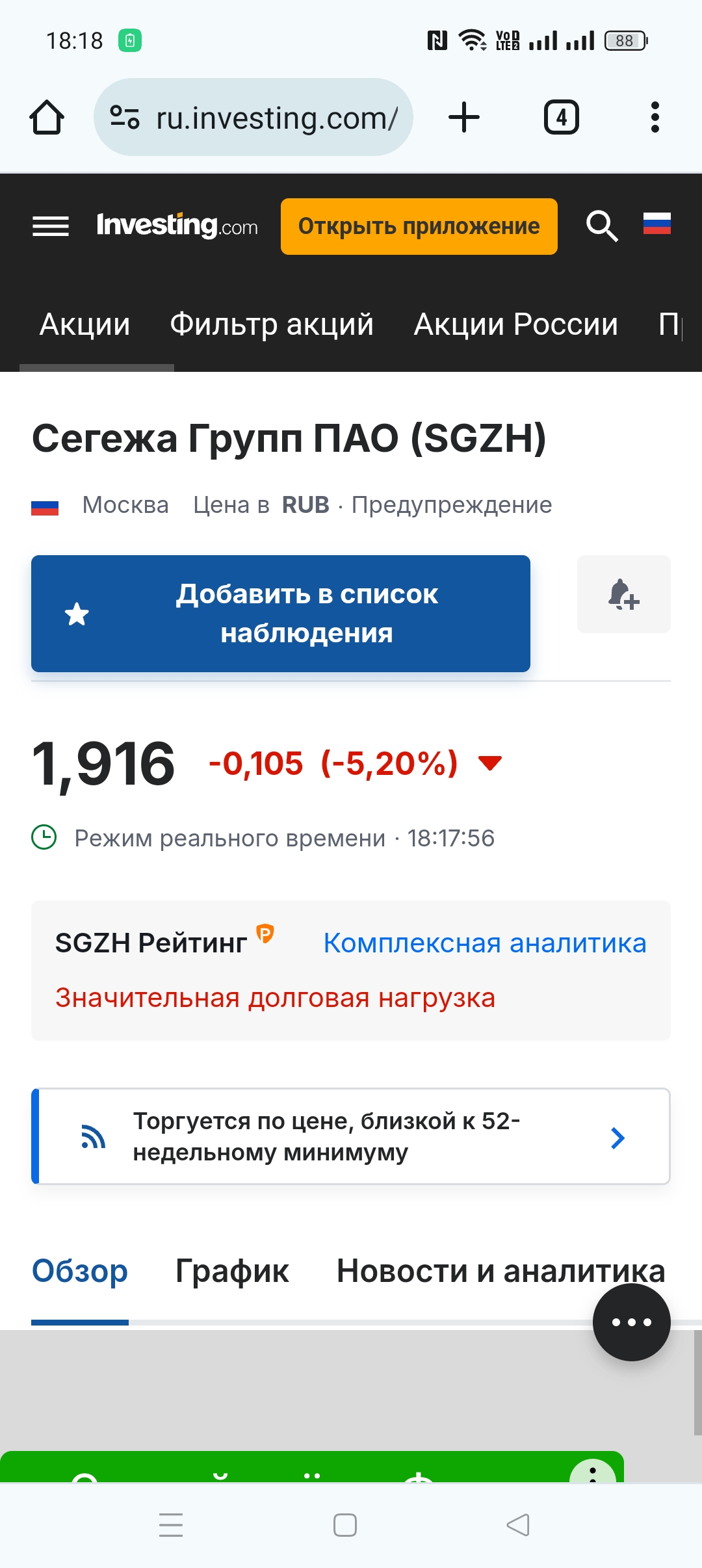Change site edition via Russian flag
Screen dimensions: 702x1568
656,224
